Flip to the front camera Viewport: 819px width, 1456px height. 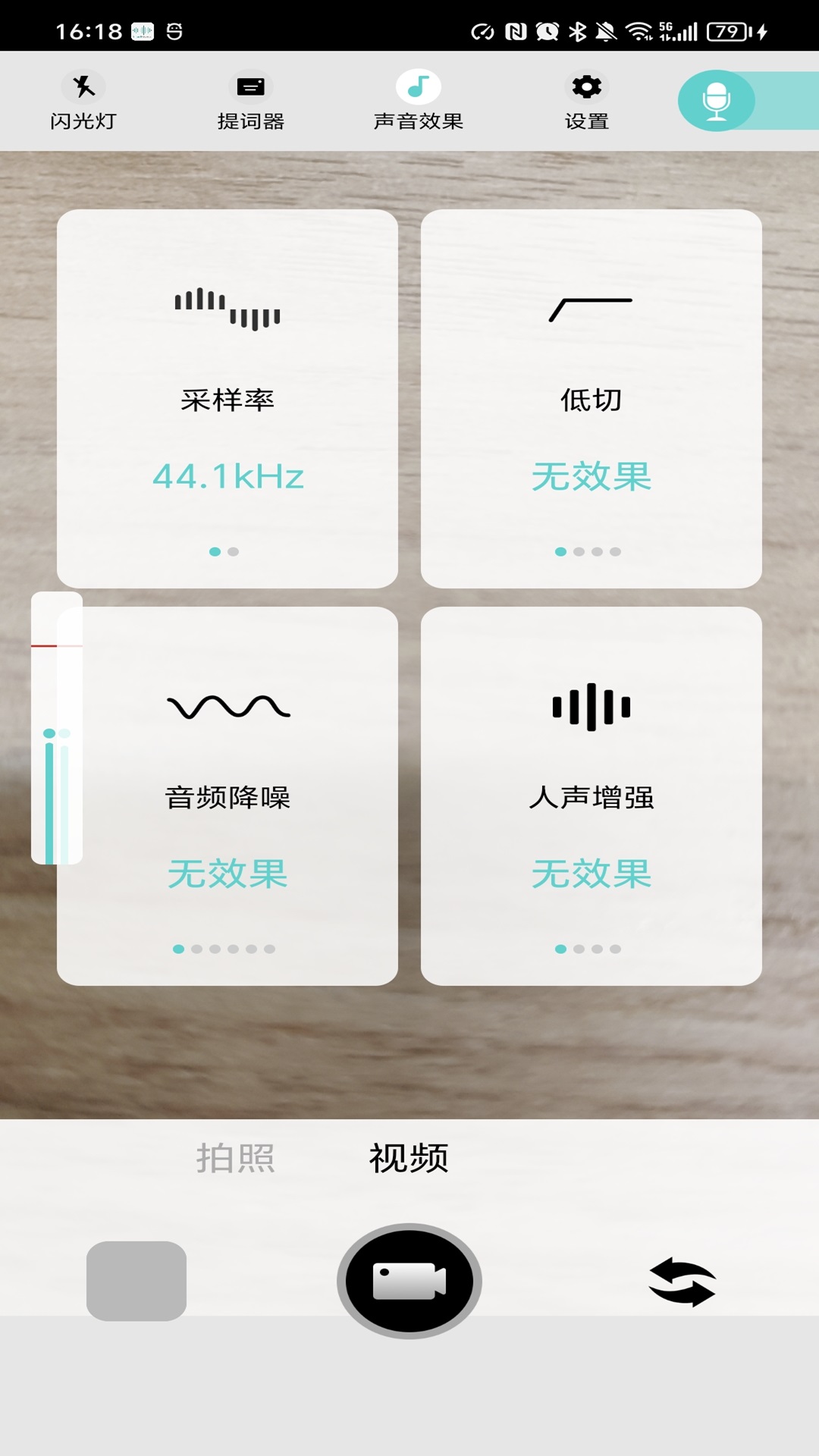click(x=684, y=1279)
